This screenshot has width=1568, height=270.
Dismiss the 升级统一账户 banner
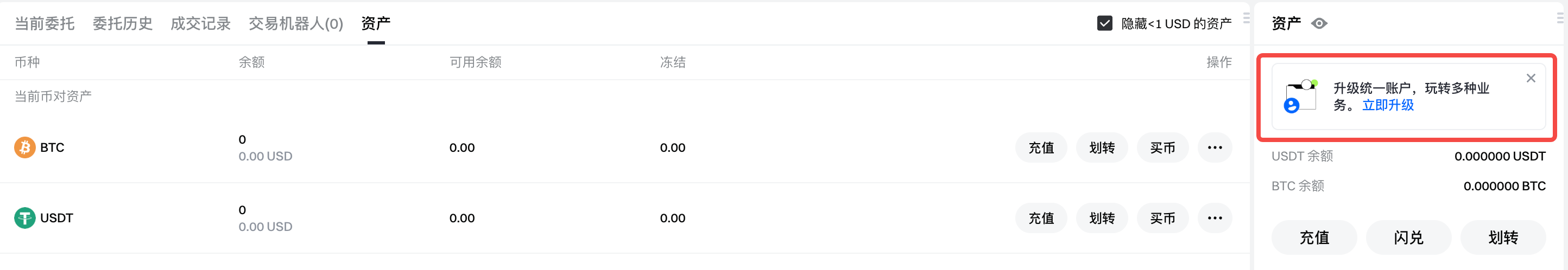1530,79
